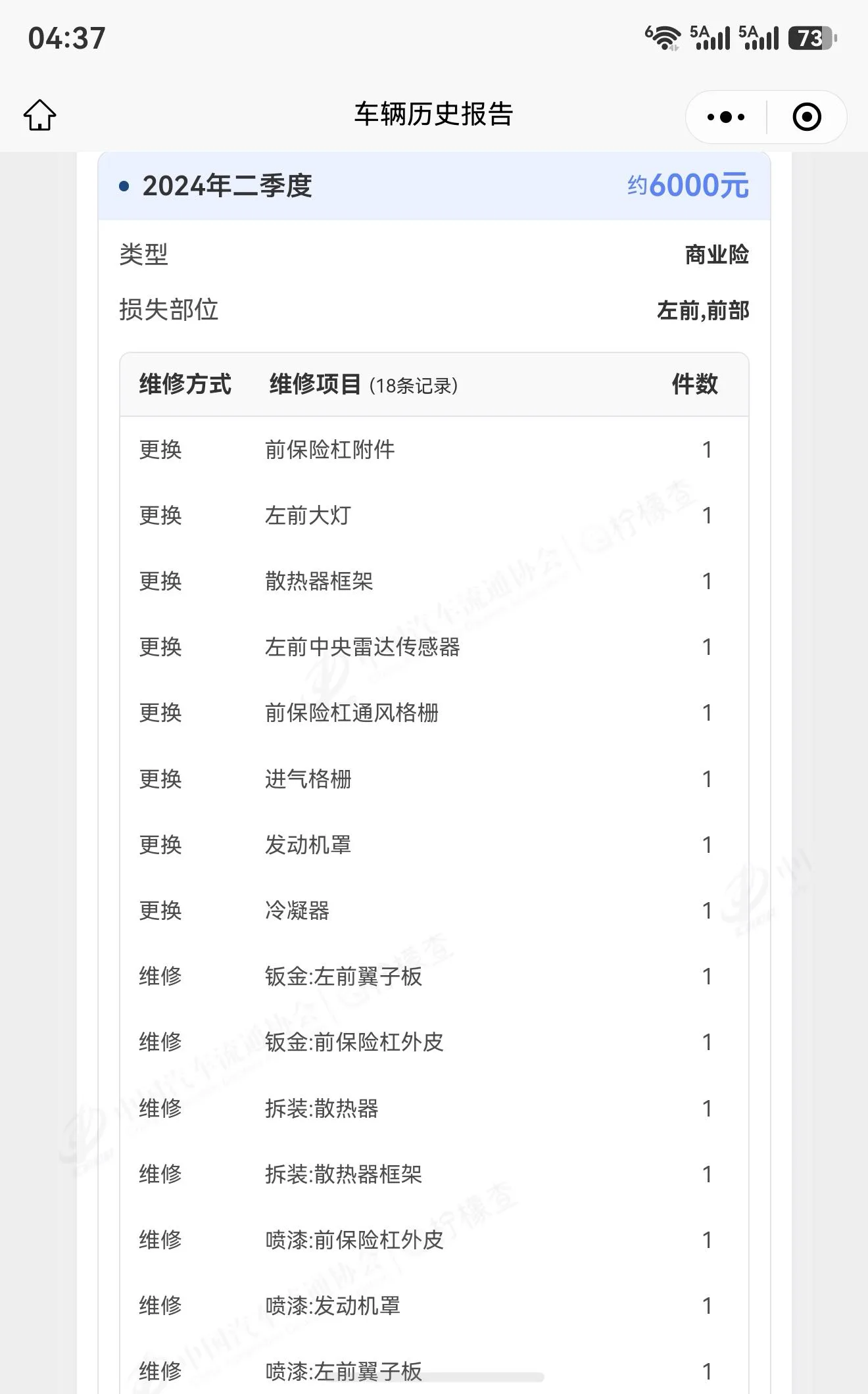Go to the mini program home
Screen dimensions: 868x1394
coord(40,115)
